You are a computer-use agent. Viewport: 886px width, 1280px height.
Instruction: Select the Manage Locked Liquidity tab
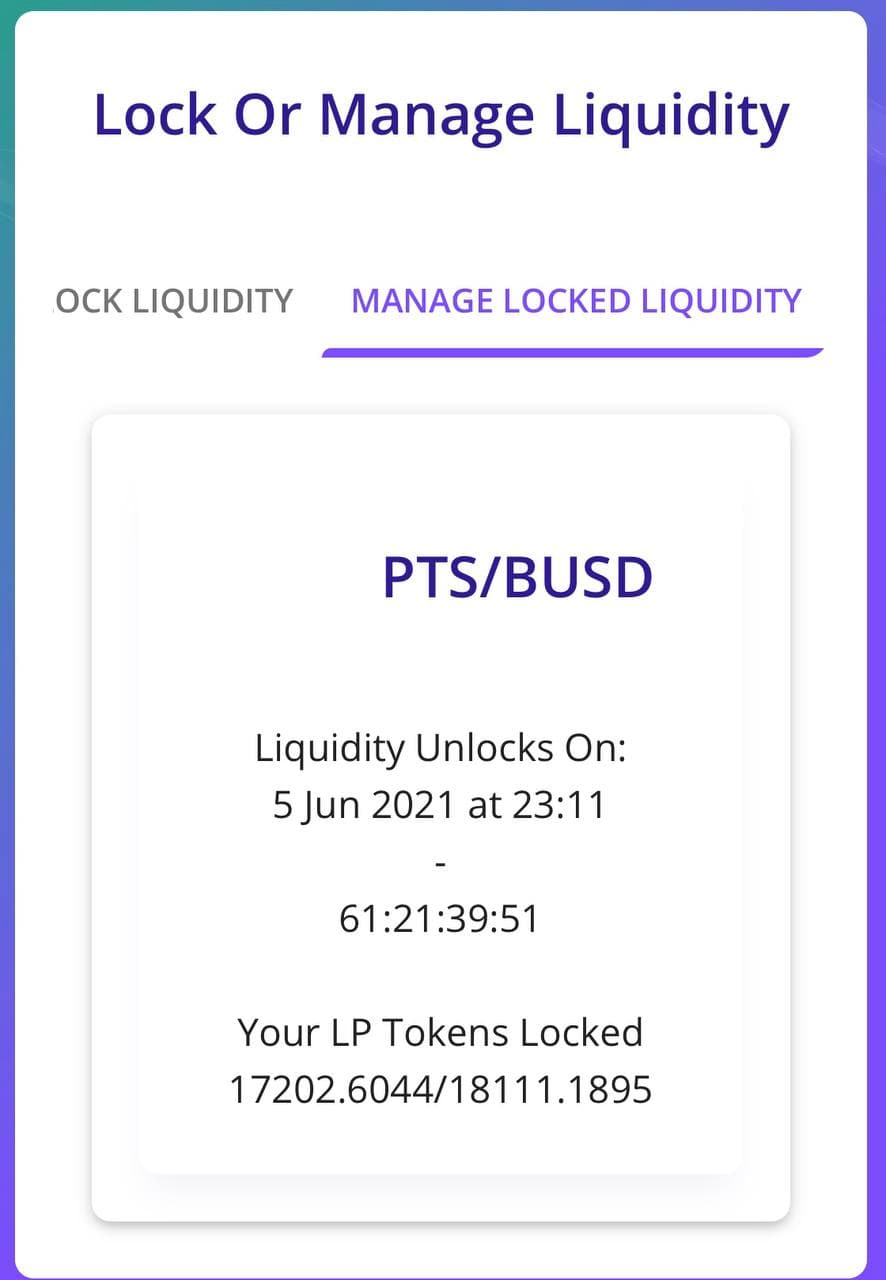(576, 301)
